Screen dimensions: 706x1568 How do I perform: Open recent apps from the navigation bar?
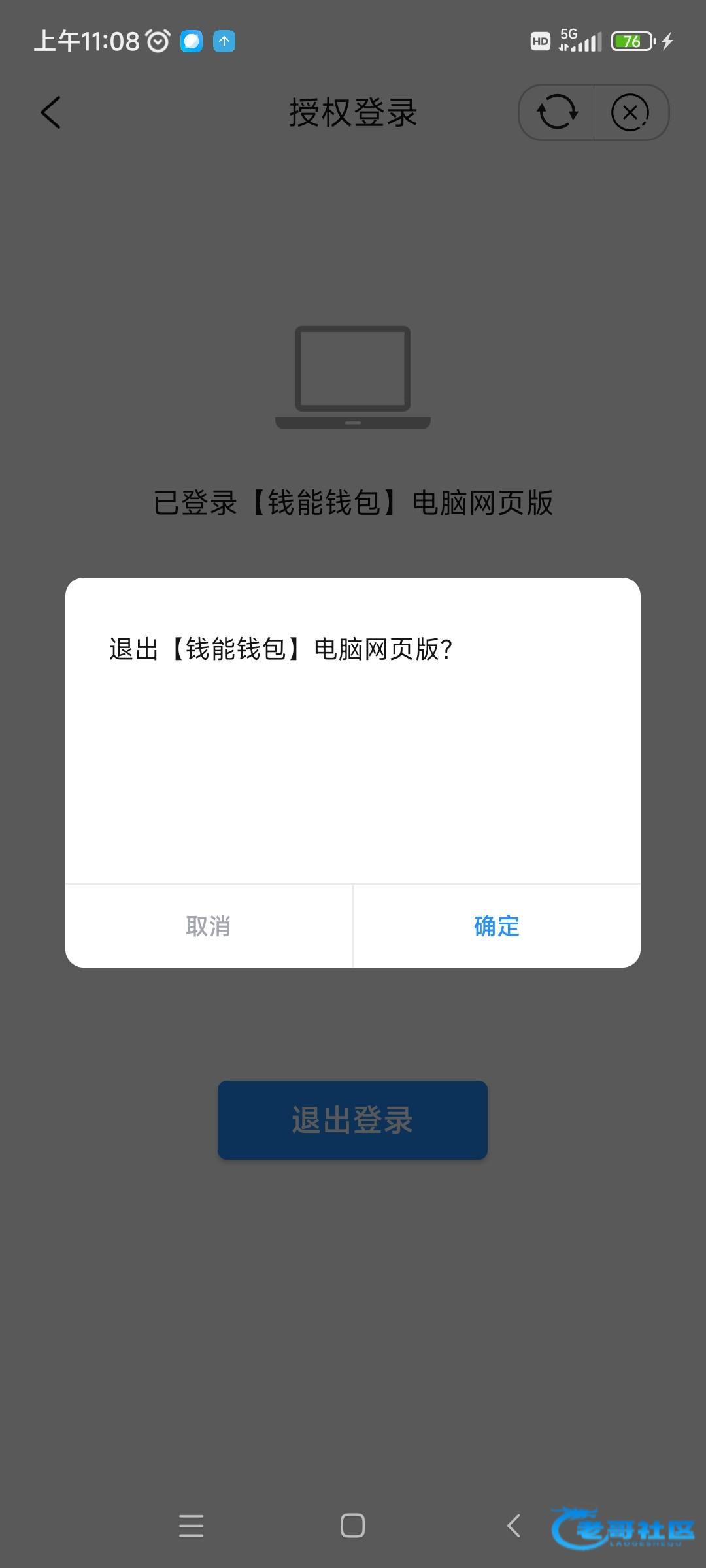click(x=191, y=1526)
